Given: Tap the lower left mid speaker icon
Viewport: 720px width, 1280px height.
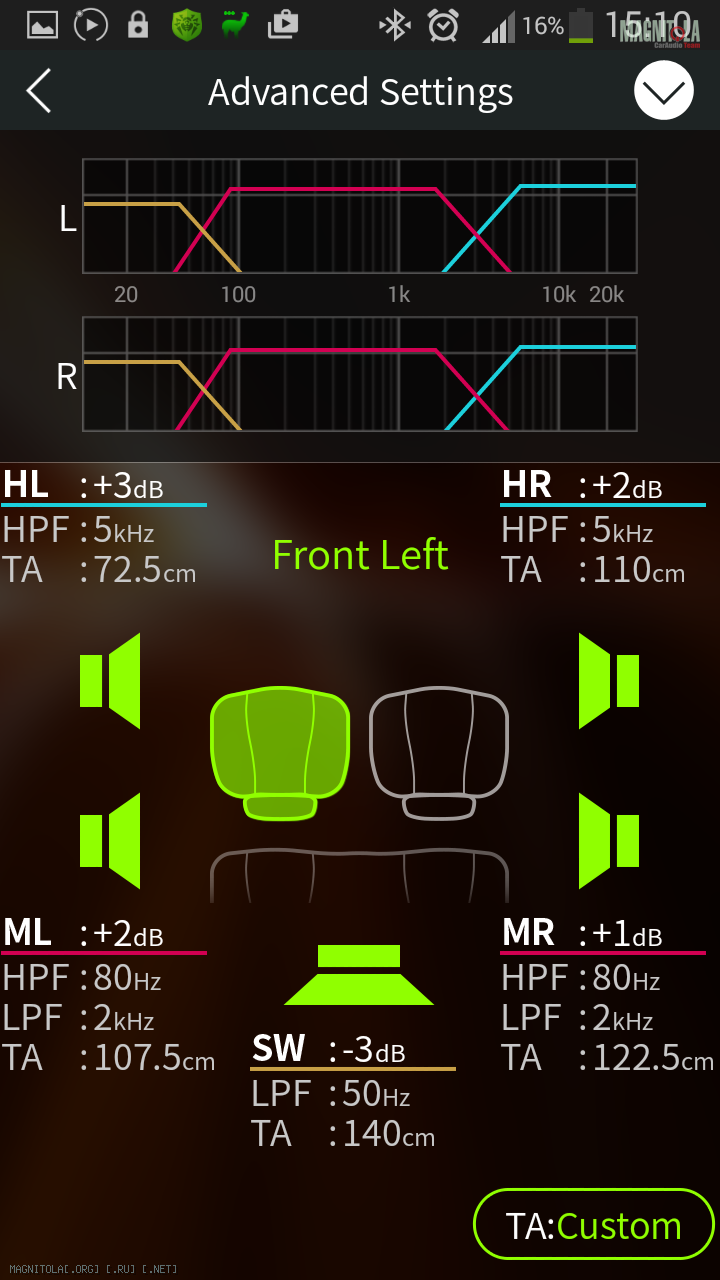Looking at the screenshot, I should [x=110, y=841].
